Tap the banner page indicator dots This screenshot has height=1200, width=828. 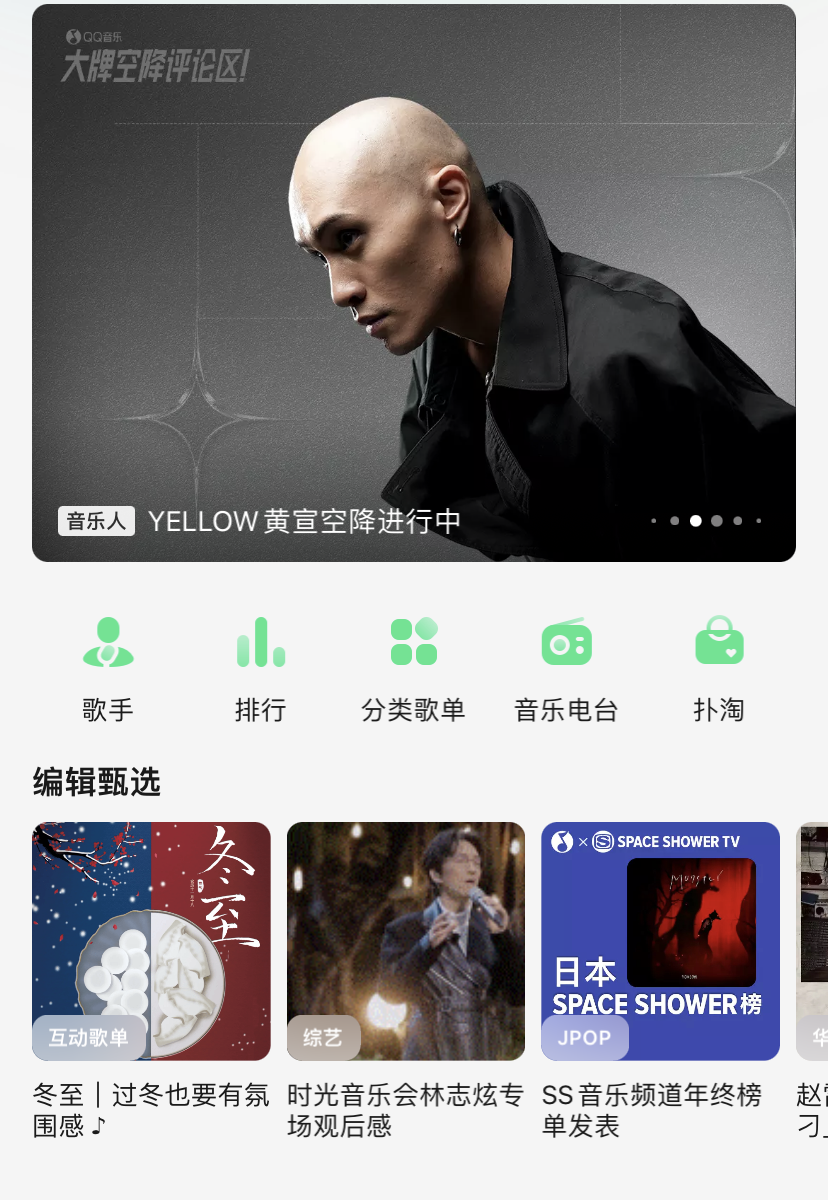click(706, 521)
